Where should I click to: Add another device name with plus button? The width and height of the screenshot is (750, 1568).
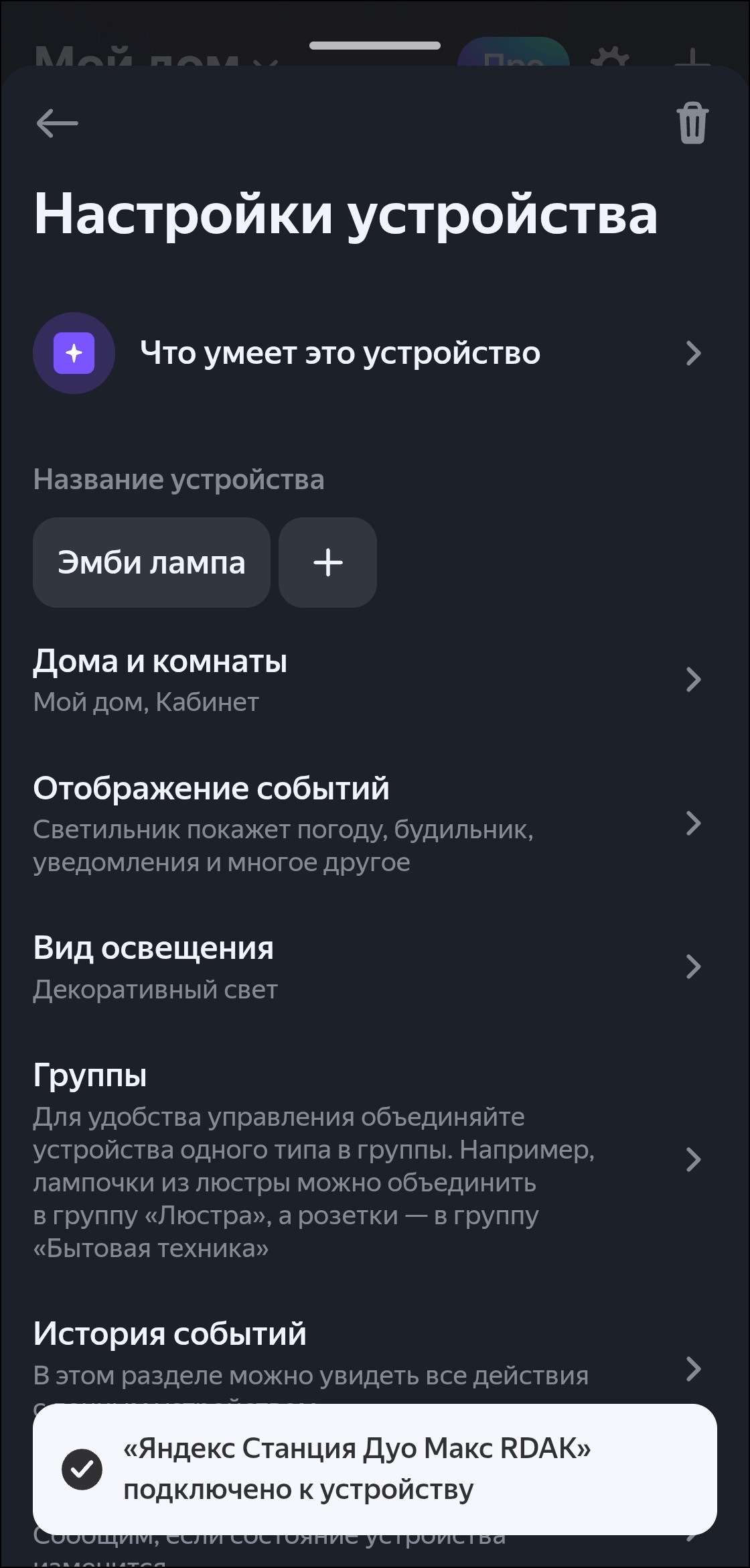tap(327, 562)
